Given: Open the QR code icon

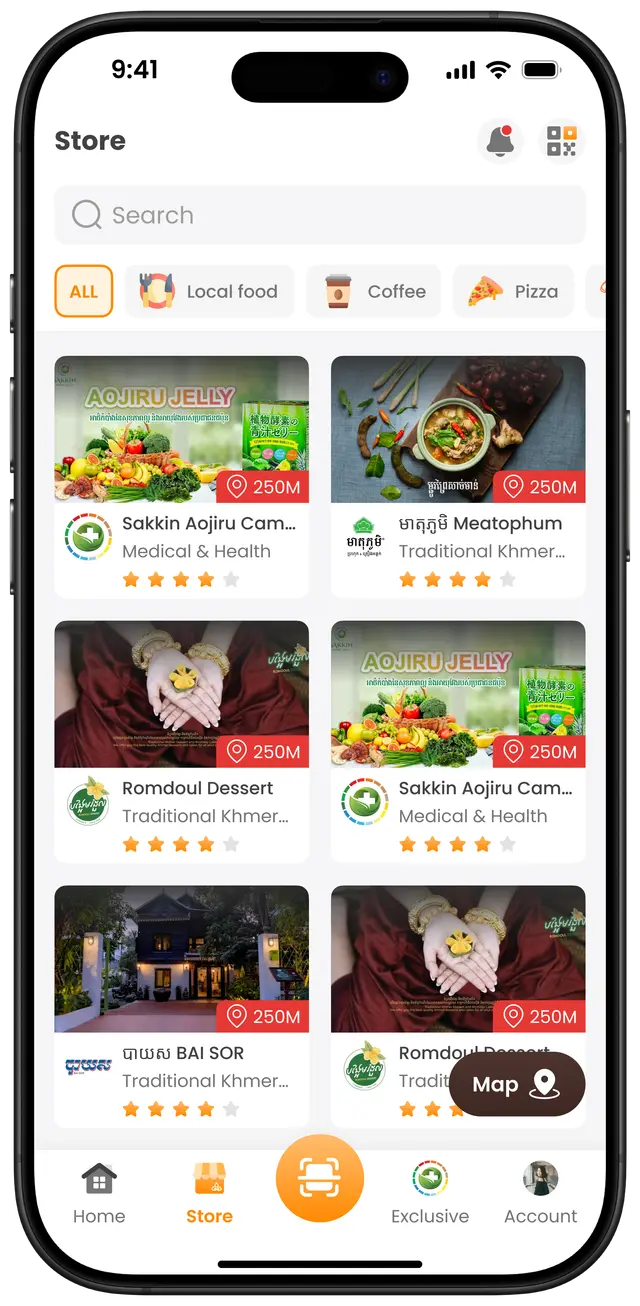Looking at the screenshot, I should [561, 141].
